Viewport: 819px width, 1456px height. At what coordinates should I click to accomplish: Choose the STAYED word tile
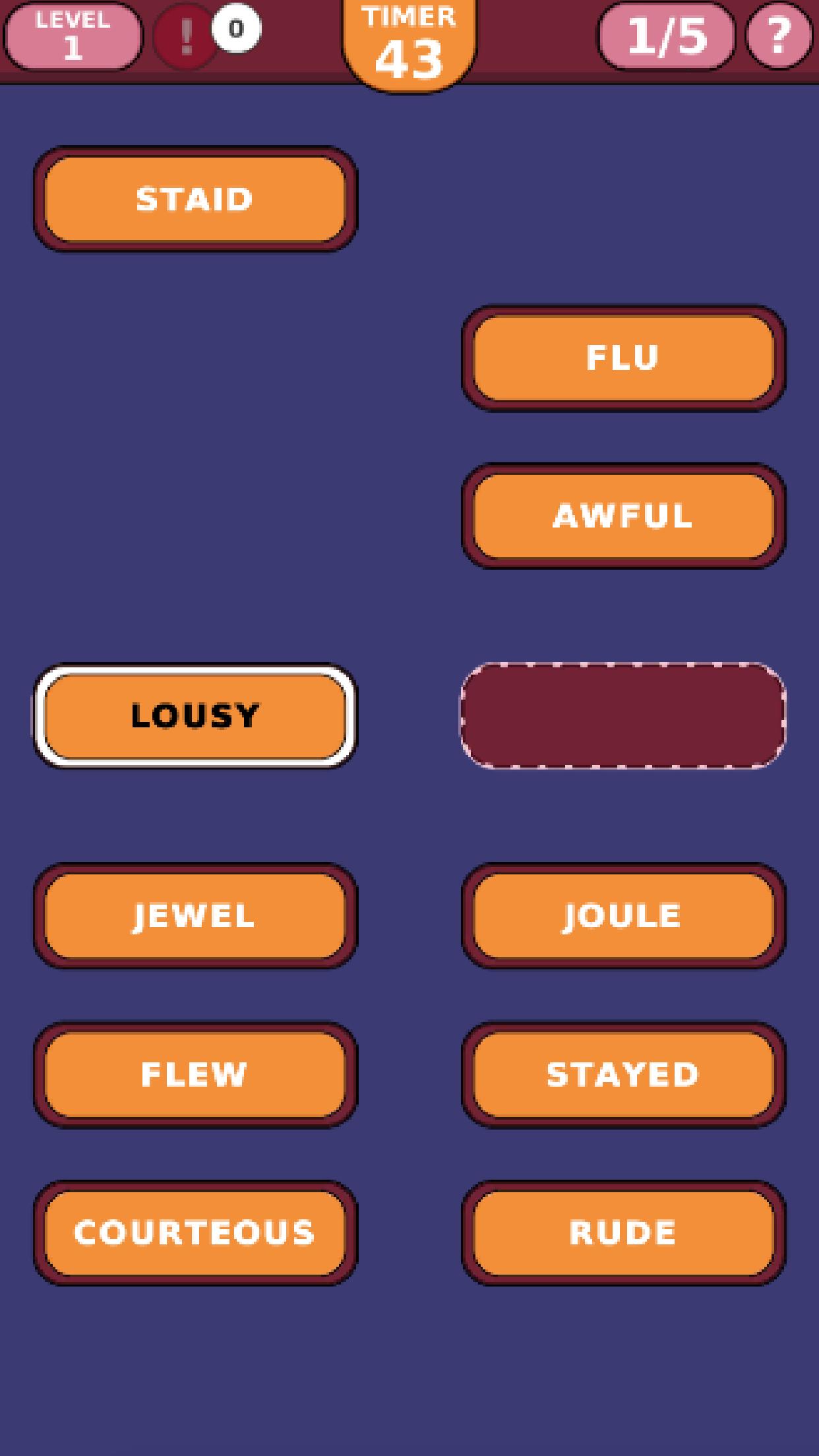pyautogui.click(x=623, y=1074)
